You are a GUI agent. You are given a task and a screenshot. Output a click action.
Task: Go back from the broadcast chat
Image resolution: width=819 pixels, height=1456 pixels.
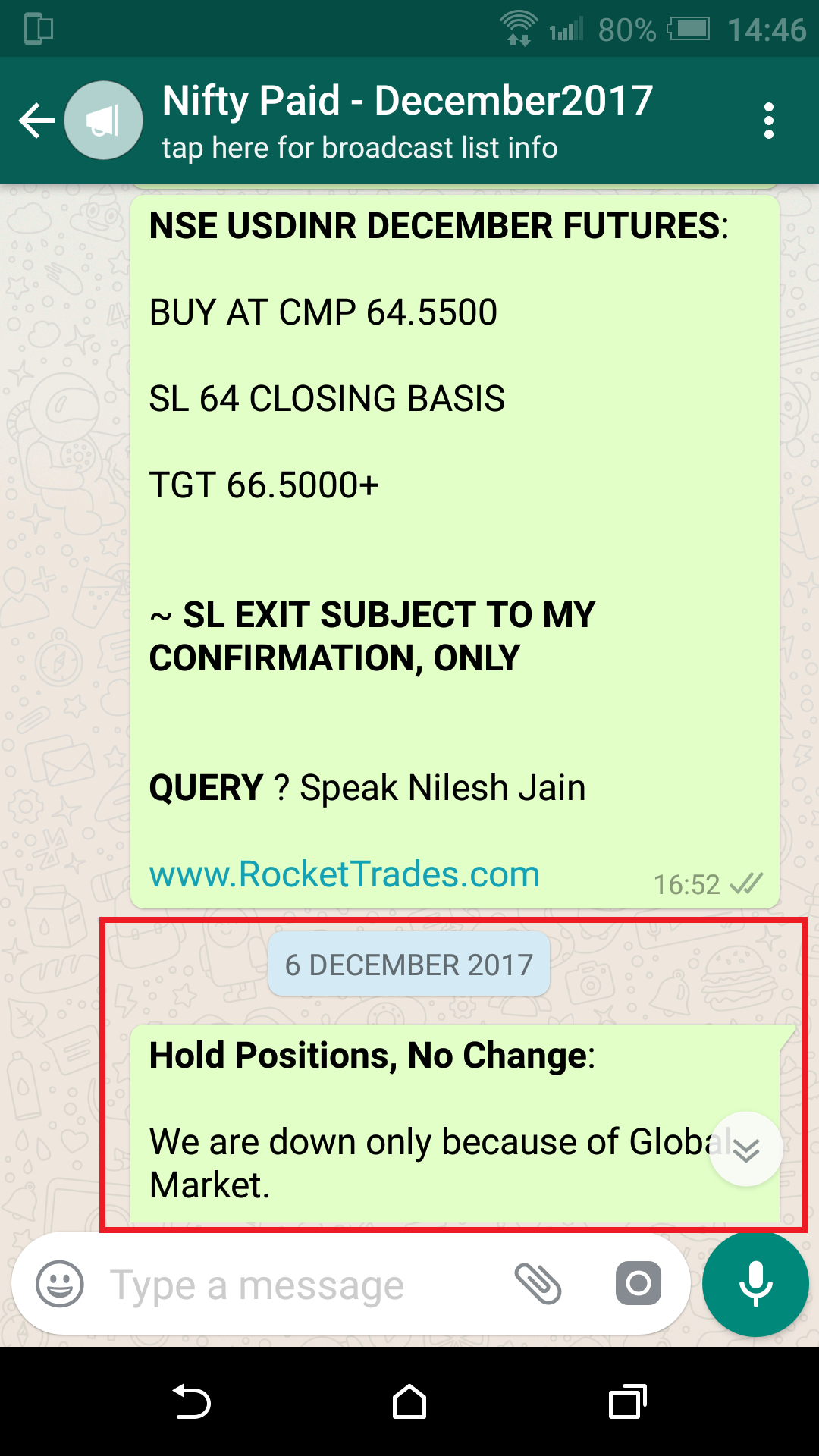(36, 121)
